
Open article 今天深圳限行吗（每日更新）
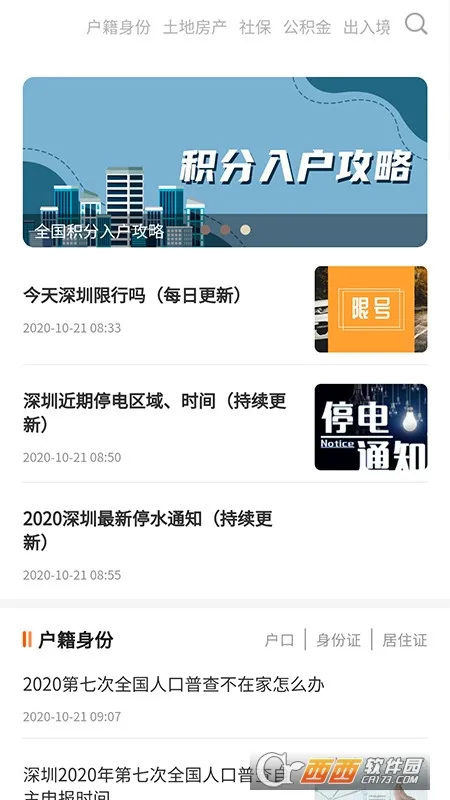point(132,295)
